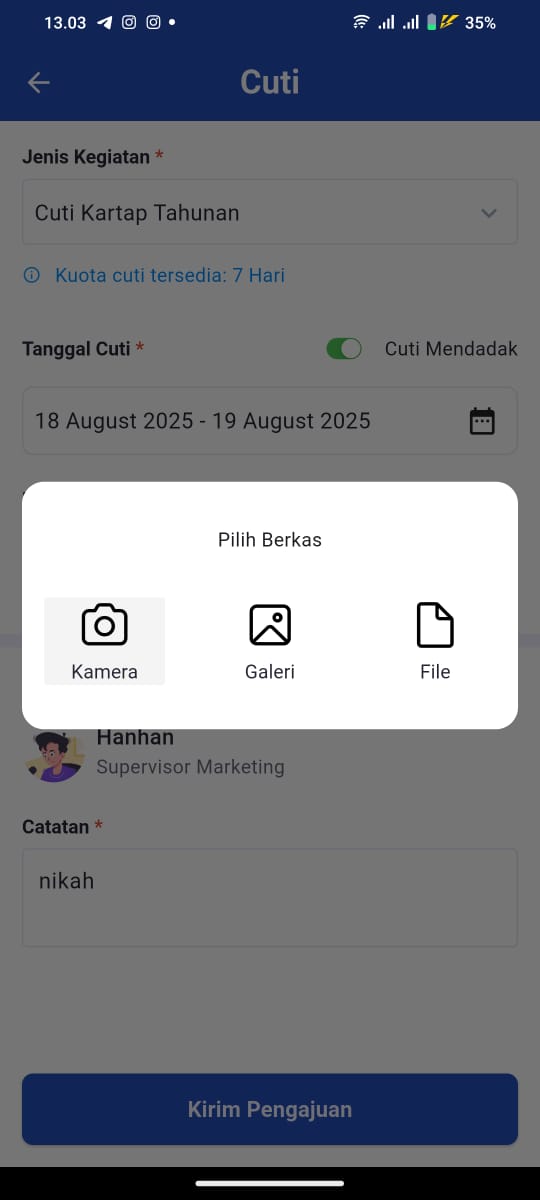Choose Kamera to take a photo
The width and height of the screenshot is (540, 1200).
tap(104, 641)
